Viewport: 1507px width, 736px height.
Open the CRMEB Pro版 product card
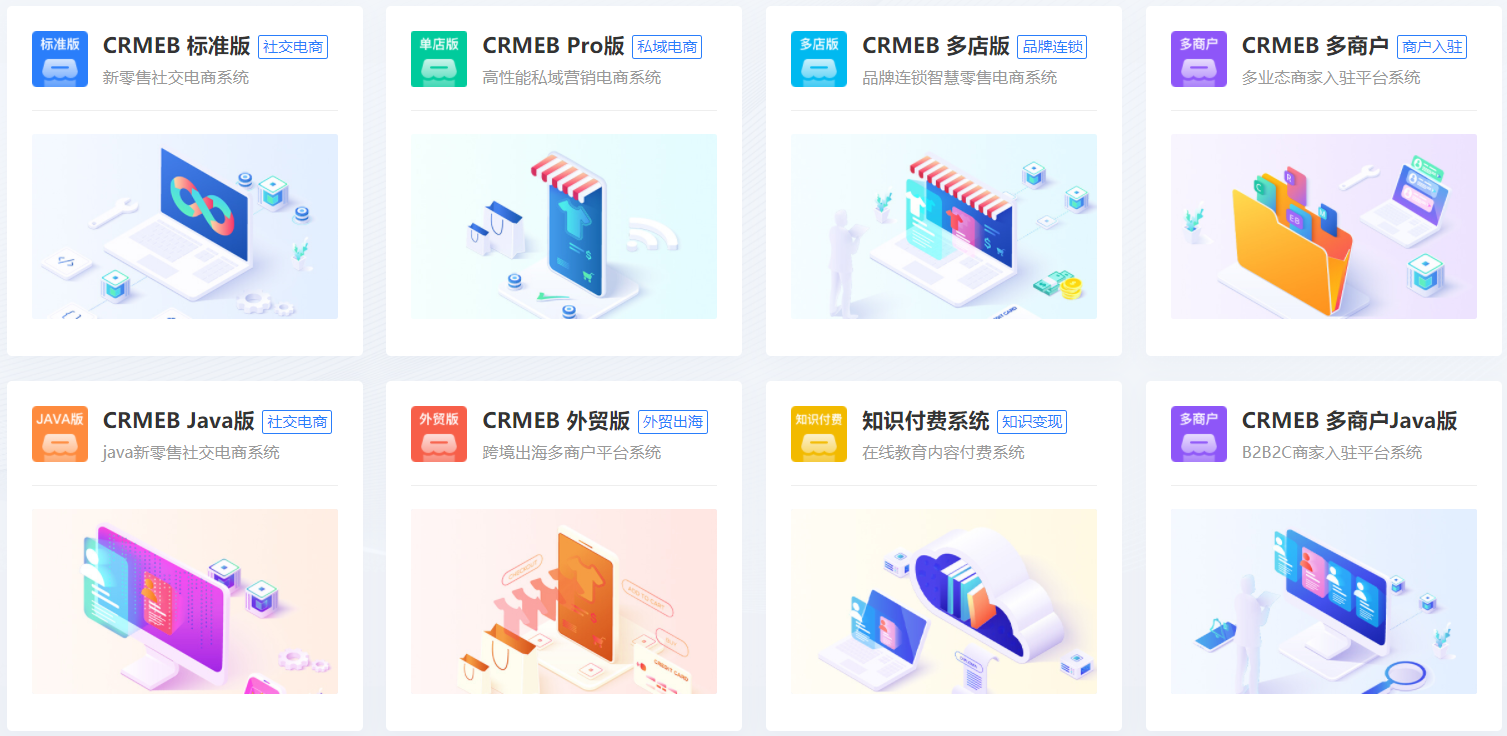(x=553, y=46)
